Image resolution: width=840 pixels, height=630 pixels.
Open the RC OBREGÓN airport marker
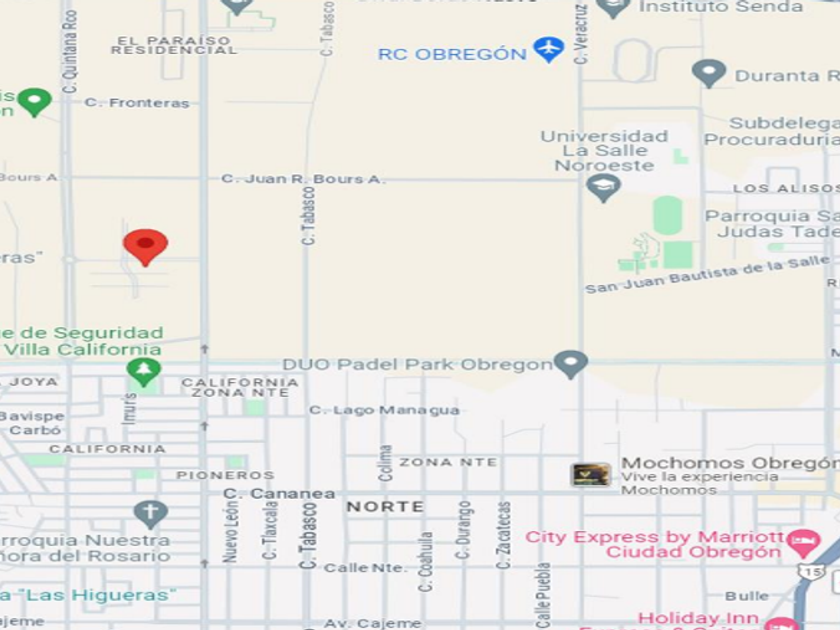click(549, 49)
